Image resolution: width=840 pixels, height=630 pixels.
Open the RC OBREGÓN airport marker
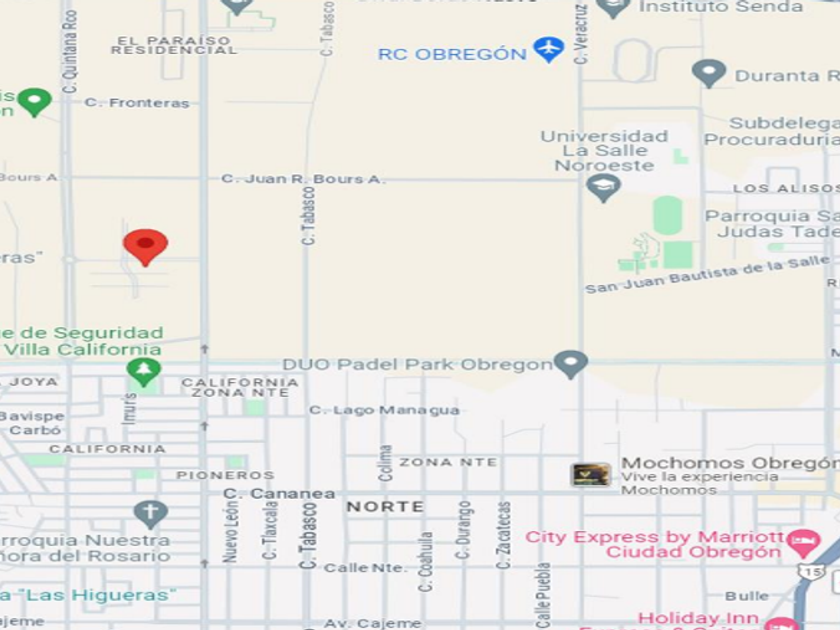click(549, 49)
